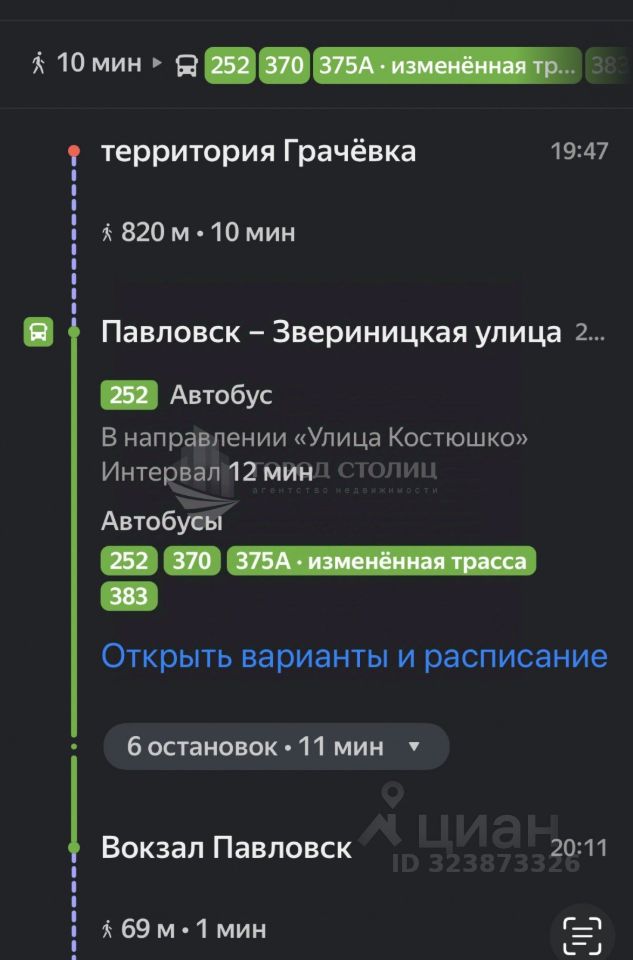
Task: Expand the 6 остановок stops list
Action: pyautogui.click(x=276, y=746)
